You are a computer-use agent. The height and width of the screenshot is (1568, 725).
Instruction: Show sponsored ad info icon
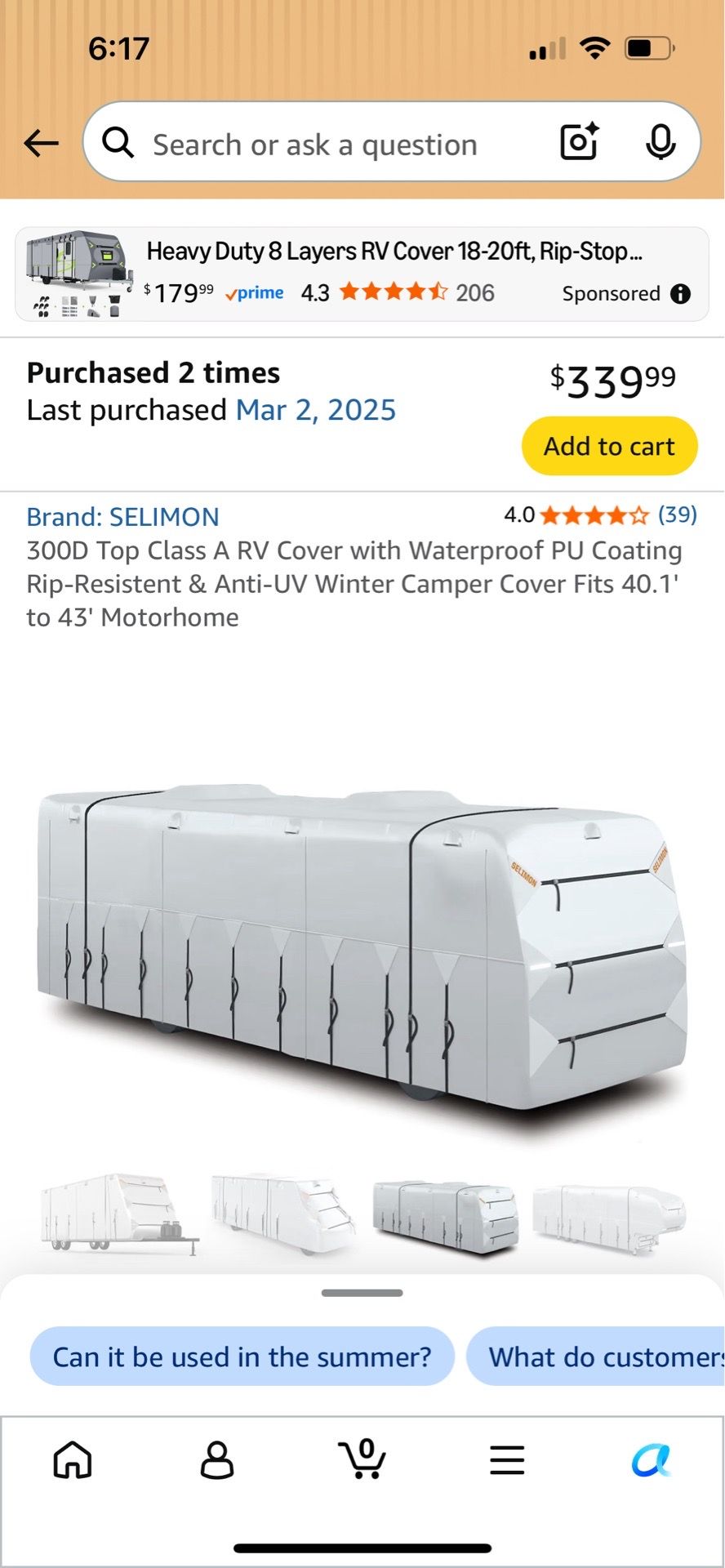680,294
